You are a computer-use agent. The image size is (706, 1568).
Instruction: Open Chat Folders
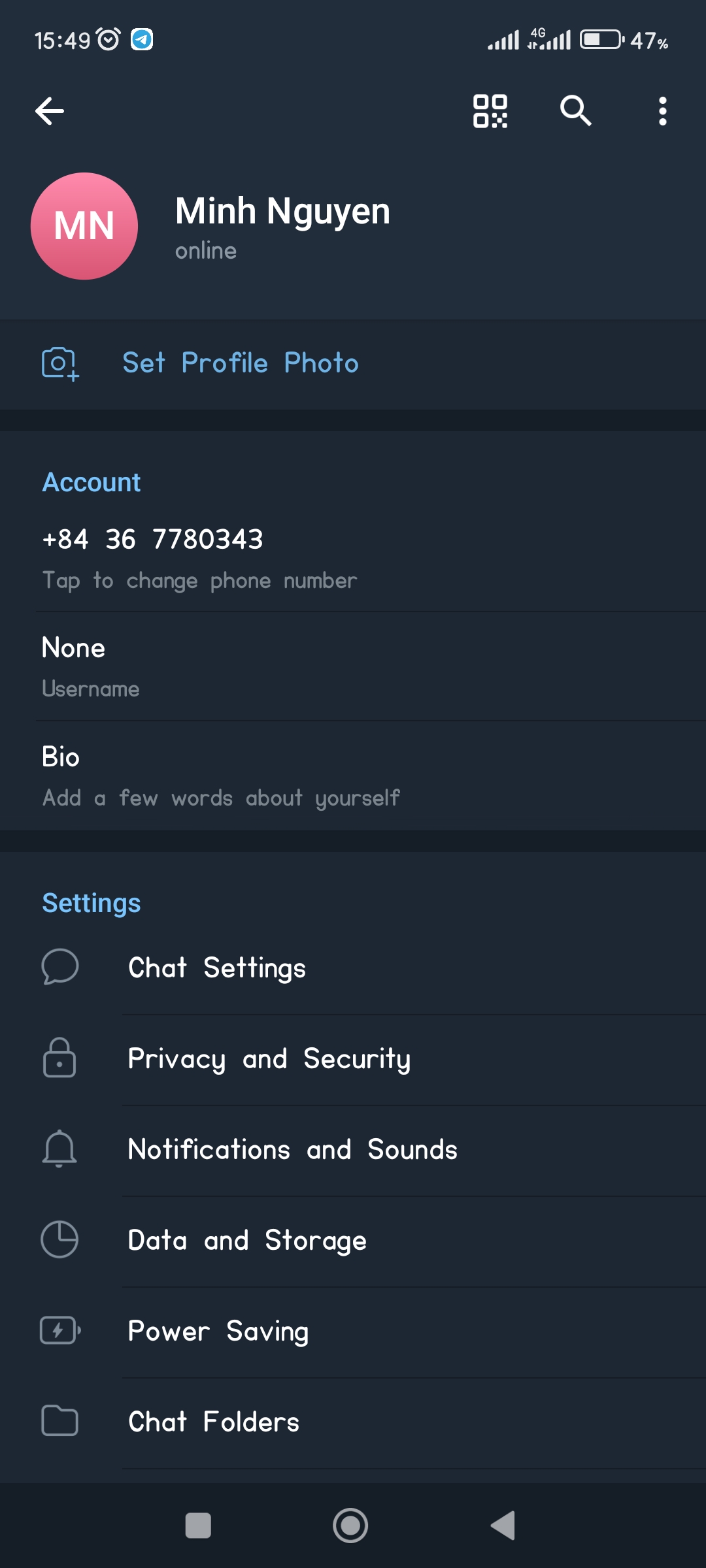click(x=353, y=1422)
